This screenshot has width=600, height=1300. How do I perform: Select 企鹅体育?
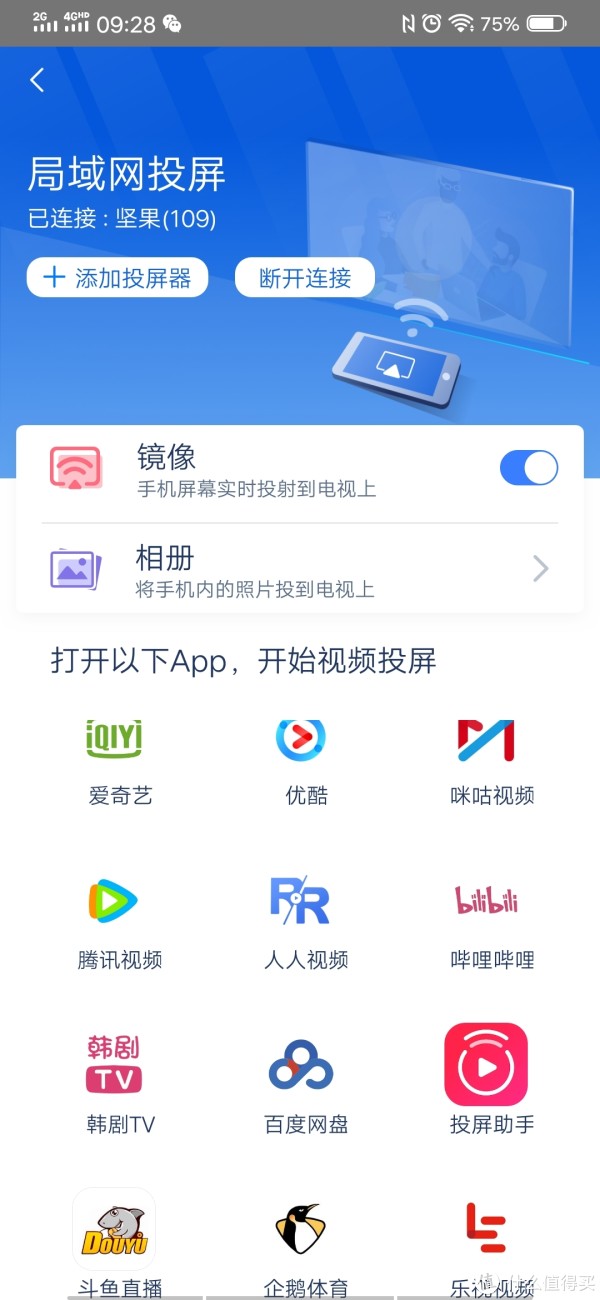[x=300, y=1230]
